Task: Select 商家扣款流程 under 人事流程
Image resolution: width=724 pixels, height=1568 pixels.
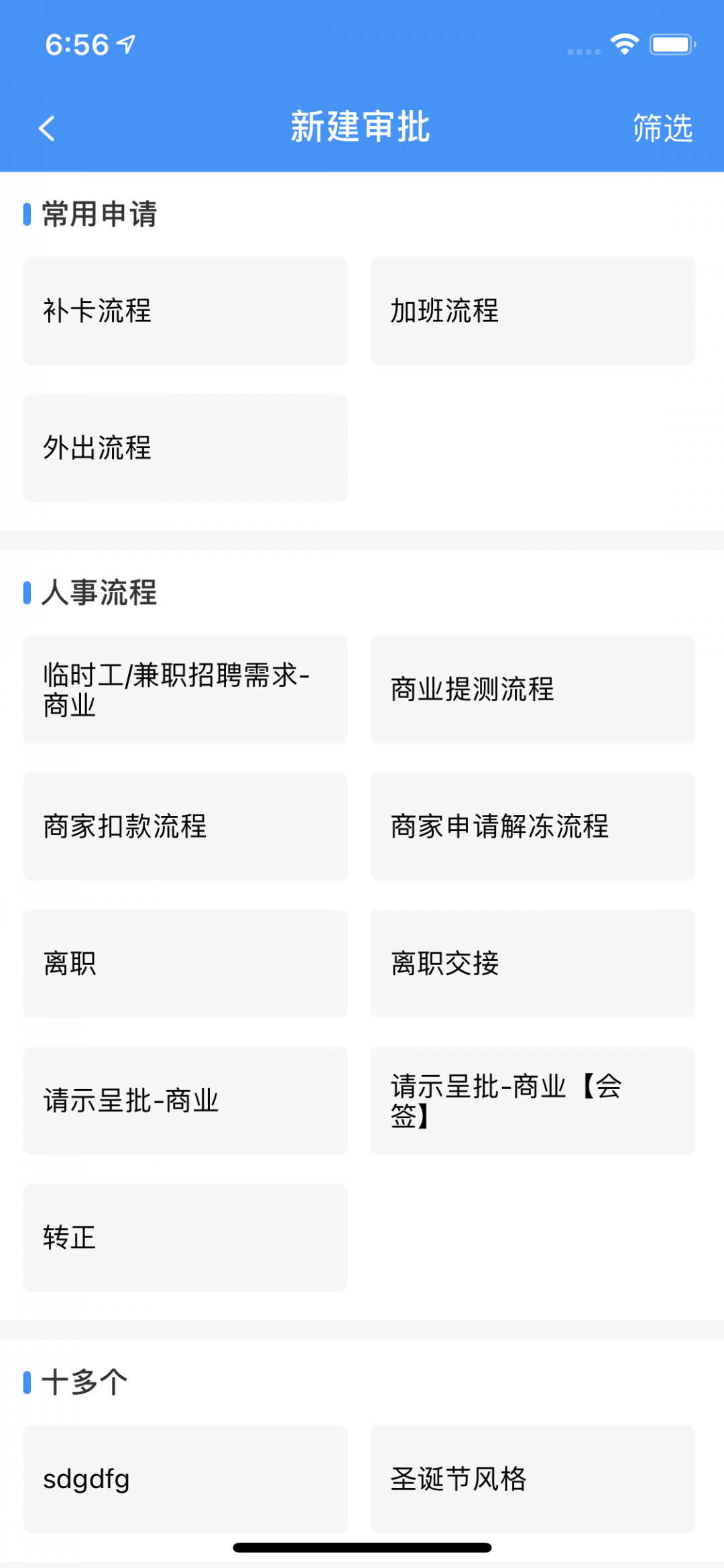Action: (x=184, y=828)
